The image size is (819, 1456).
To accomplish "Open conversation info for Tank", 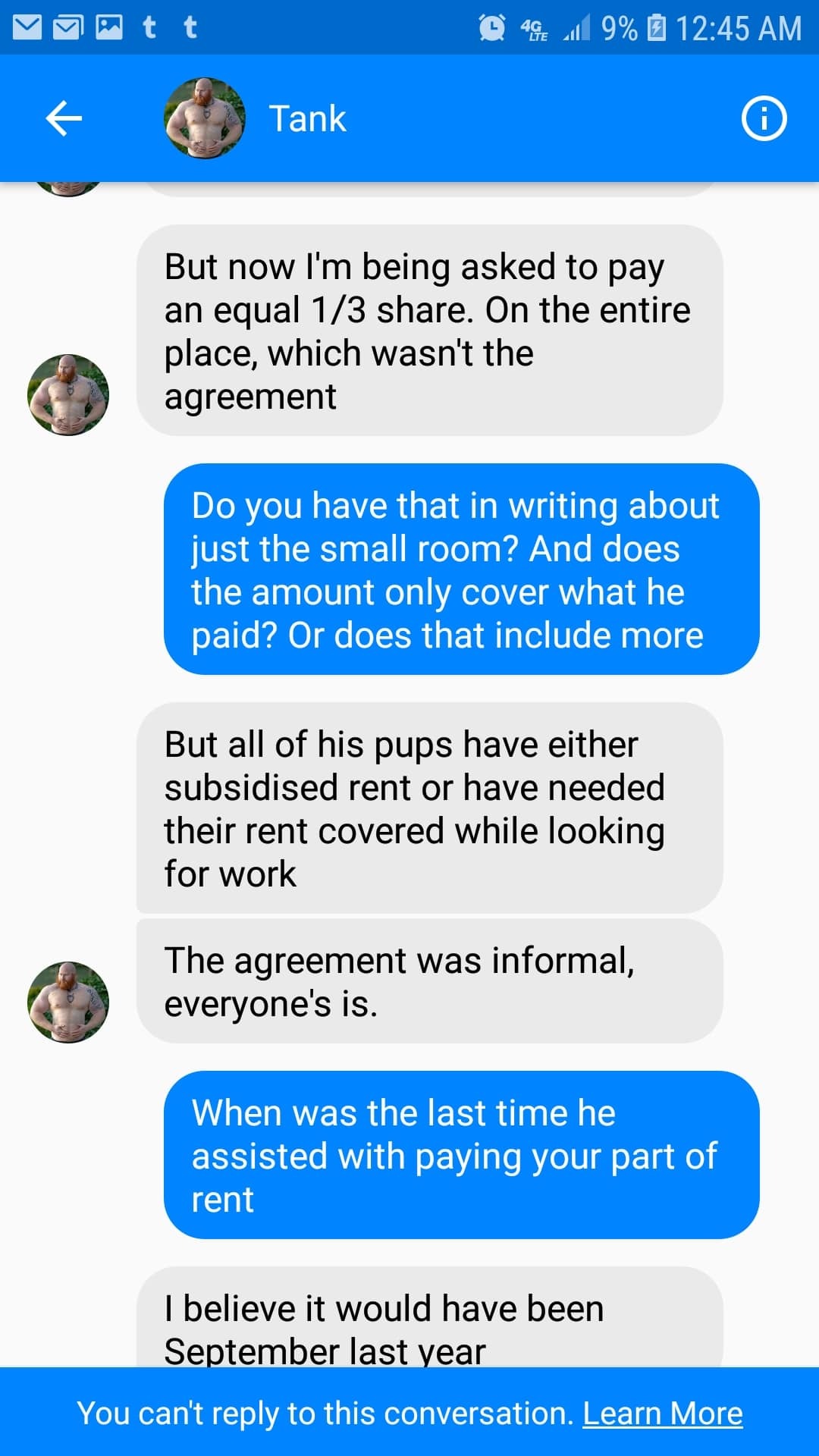I will tap(763, 119).
